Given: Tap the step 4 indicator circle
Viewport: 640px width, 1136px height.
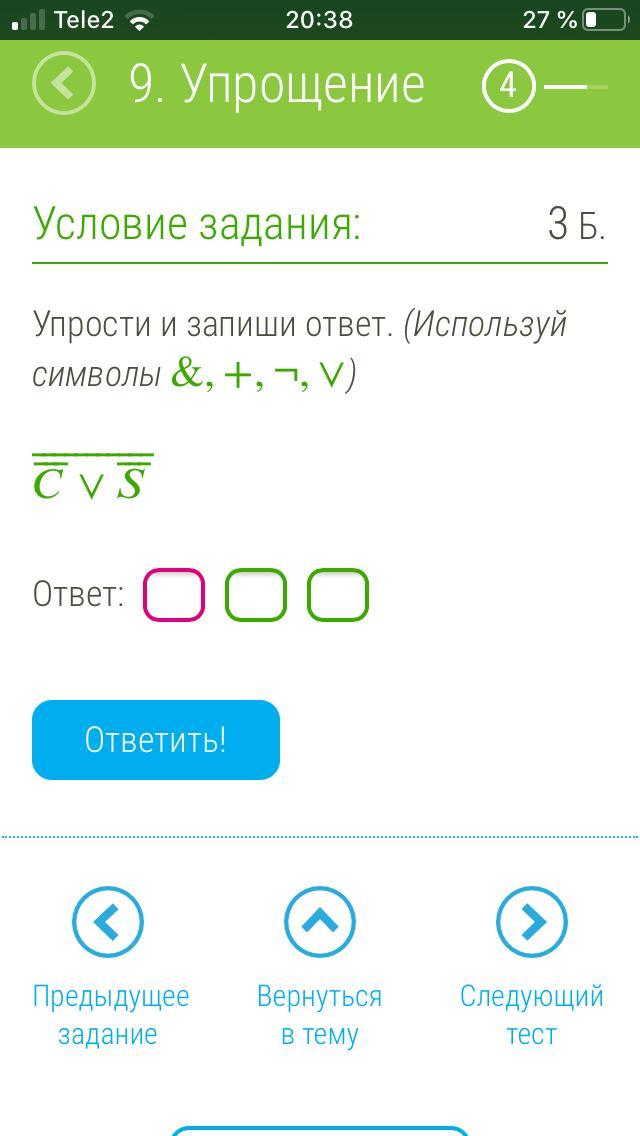Looking at the screenshot, I should (x=507, y=86).
